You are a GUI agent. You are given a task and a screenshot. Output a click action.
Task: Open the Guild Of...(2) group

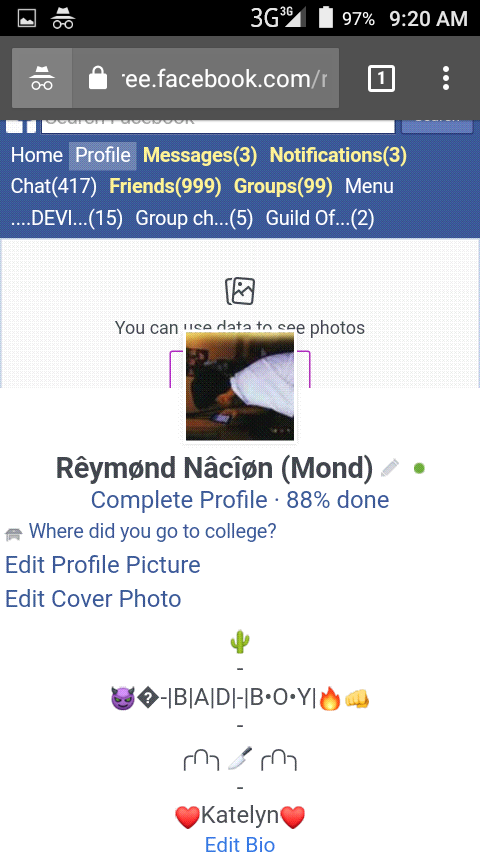point(320,218)
